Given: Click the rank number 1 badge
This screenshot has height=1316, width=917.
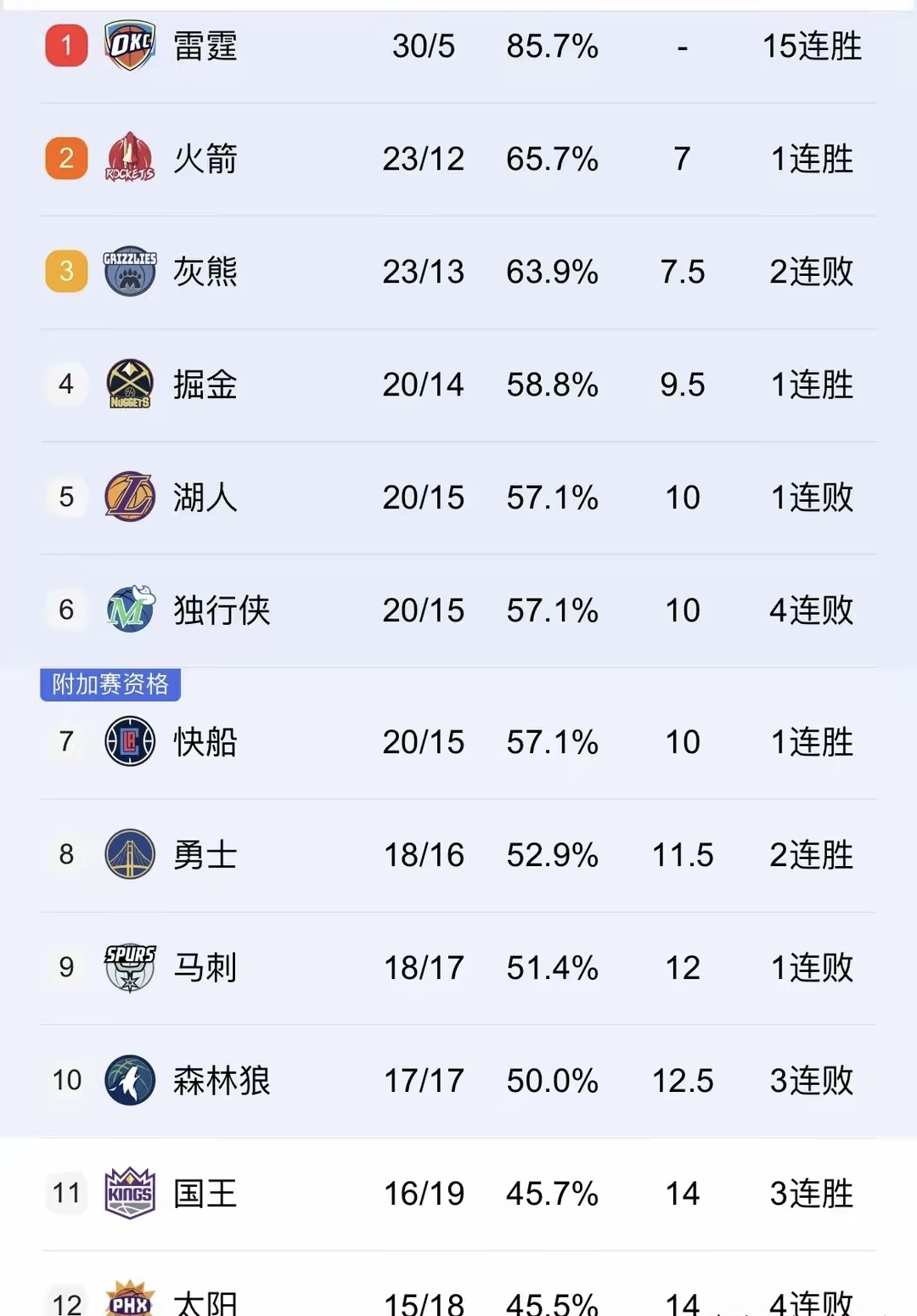Looking at the screenshot, I should point(66,47).
